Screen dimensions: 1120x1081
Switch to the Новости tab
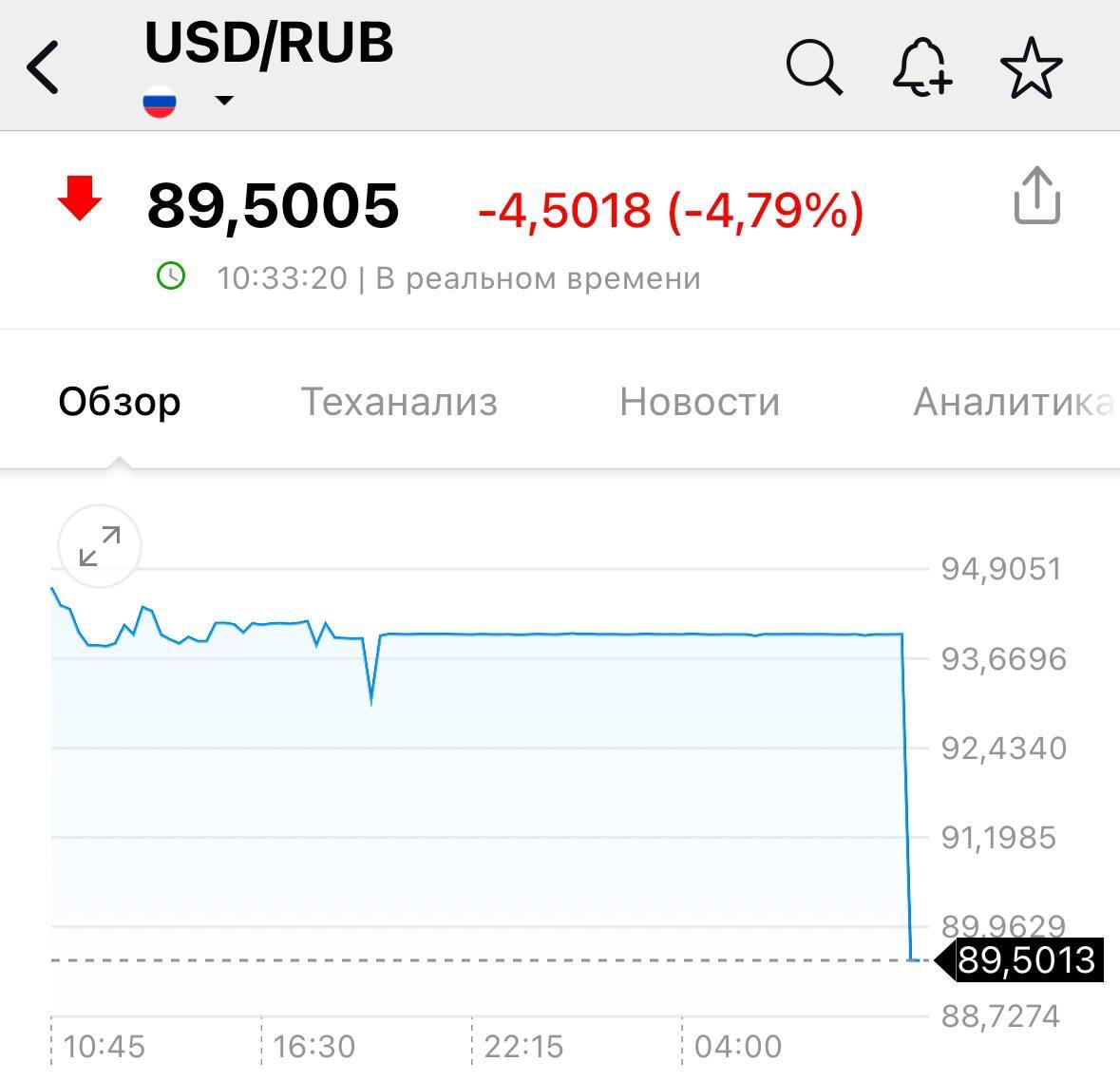(x=699, y=402)
